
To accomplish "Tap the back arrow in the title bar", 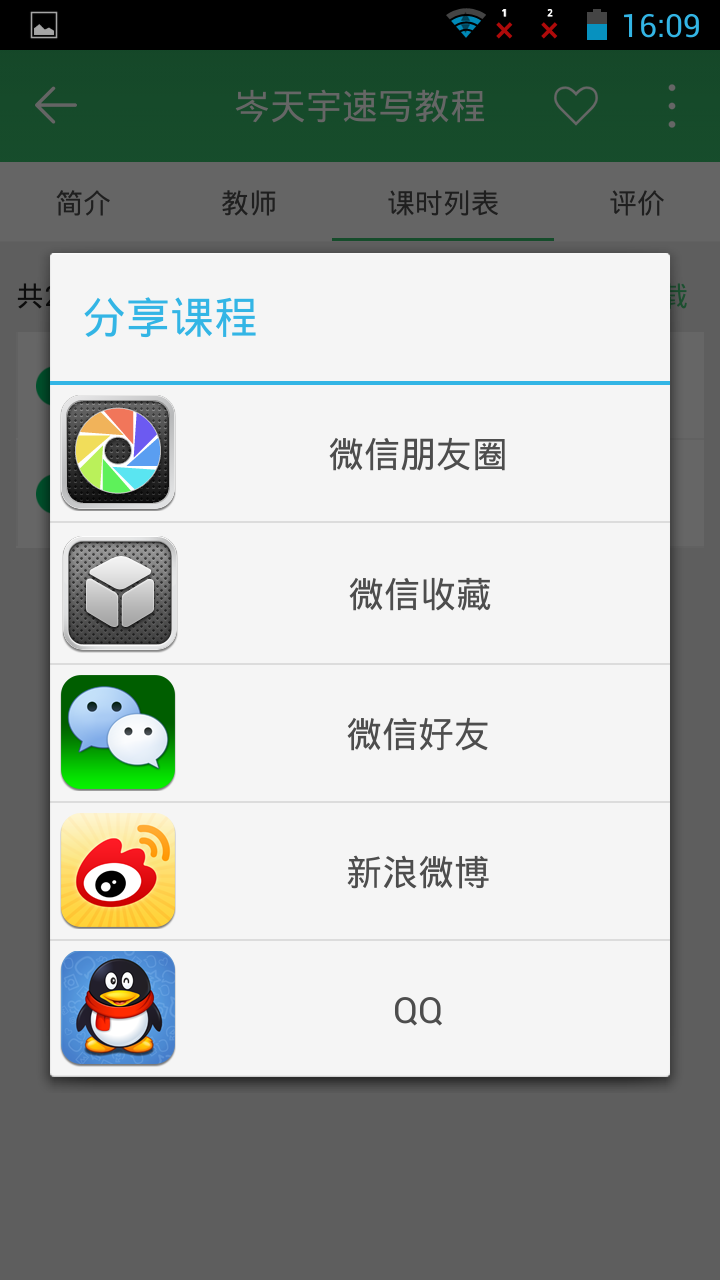I will 56,105.
